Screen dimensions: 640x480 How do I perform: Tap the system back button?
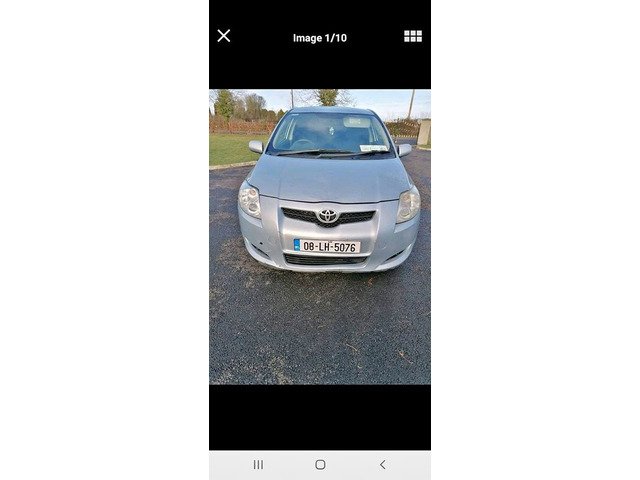[x=382, y=465]
